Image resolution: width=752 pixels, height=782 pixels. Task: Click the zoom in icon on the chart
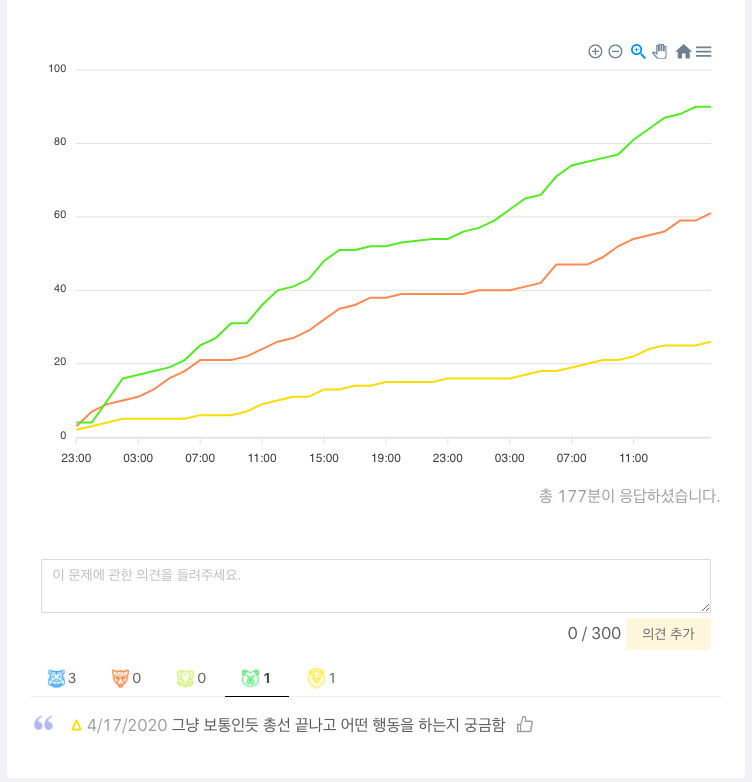593,52
